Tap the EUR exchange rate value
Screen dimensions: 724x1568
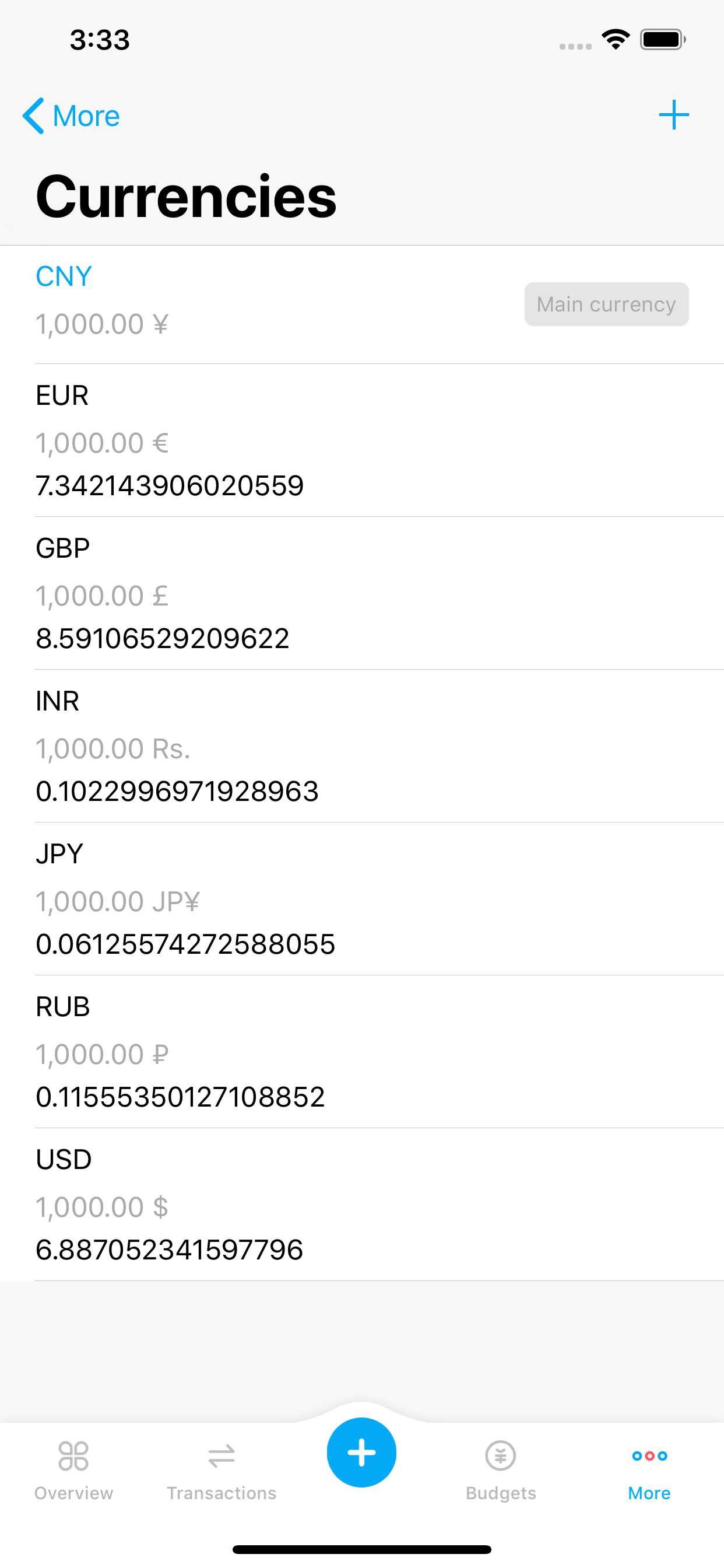tap(169, 486)
